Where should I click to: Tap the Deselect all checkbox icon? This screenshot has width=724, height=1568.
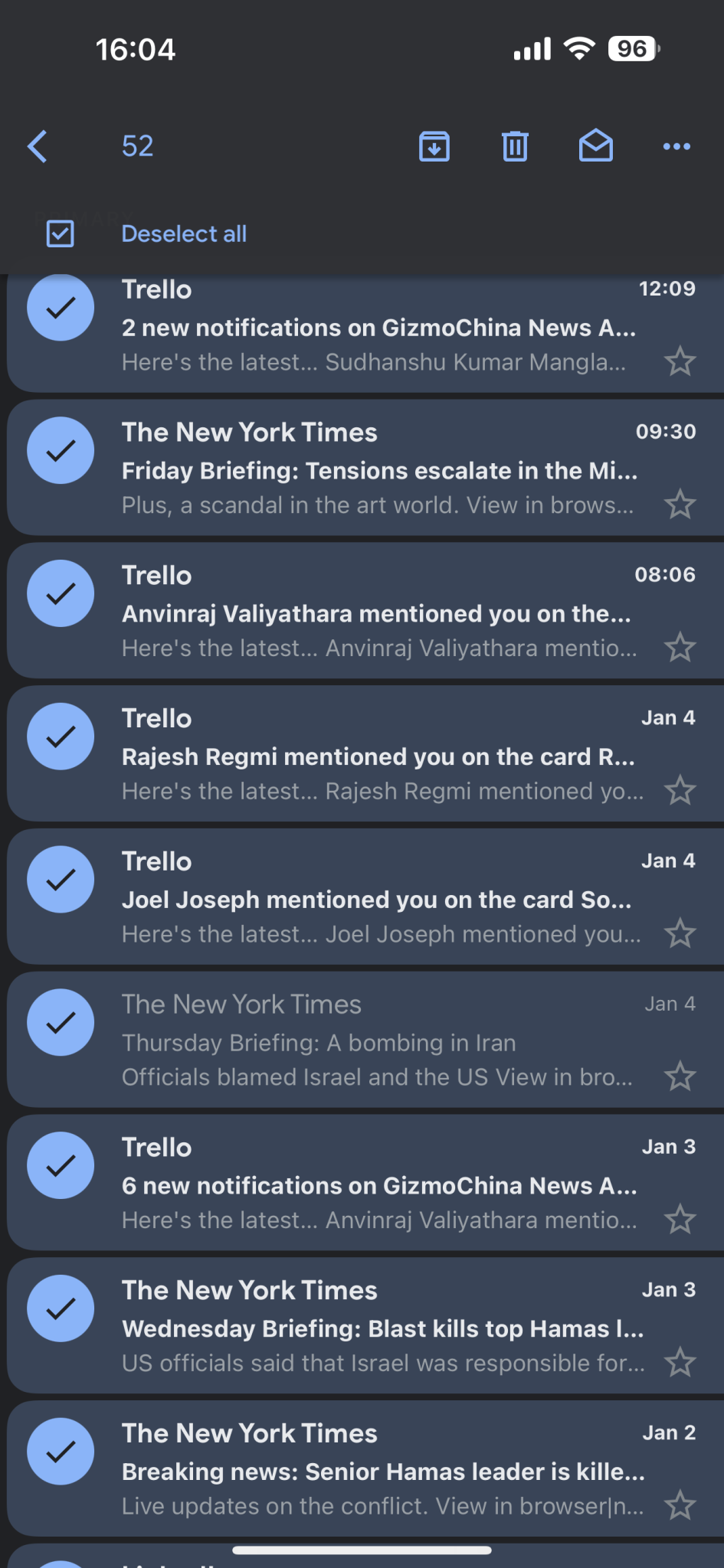click(60, 234)
